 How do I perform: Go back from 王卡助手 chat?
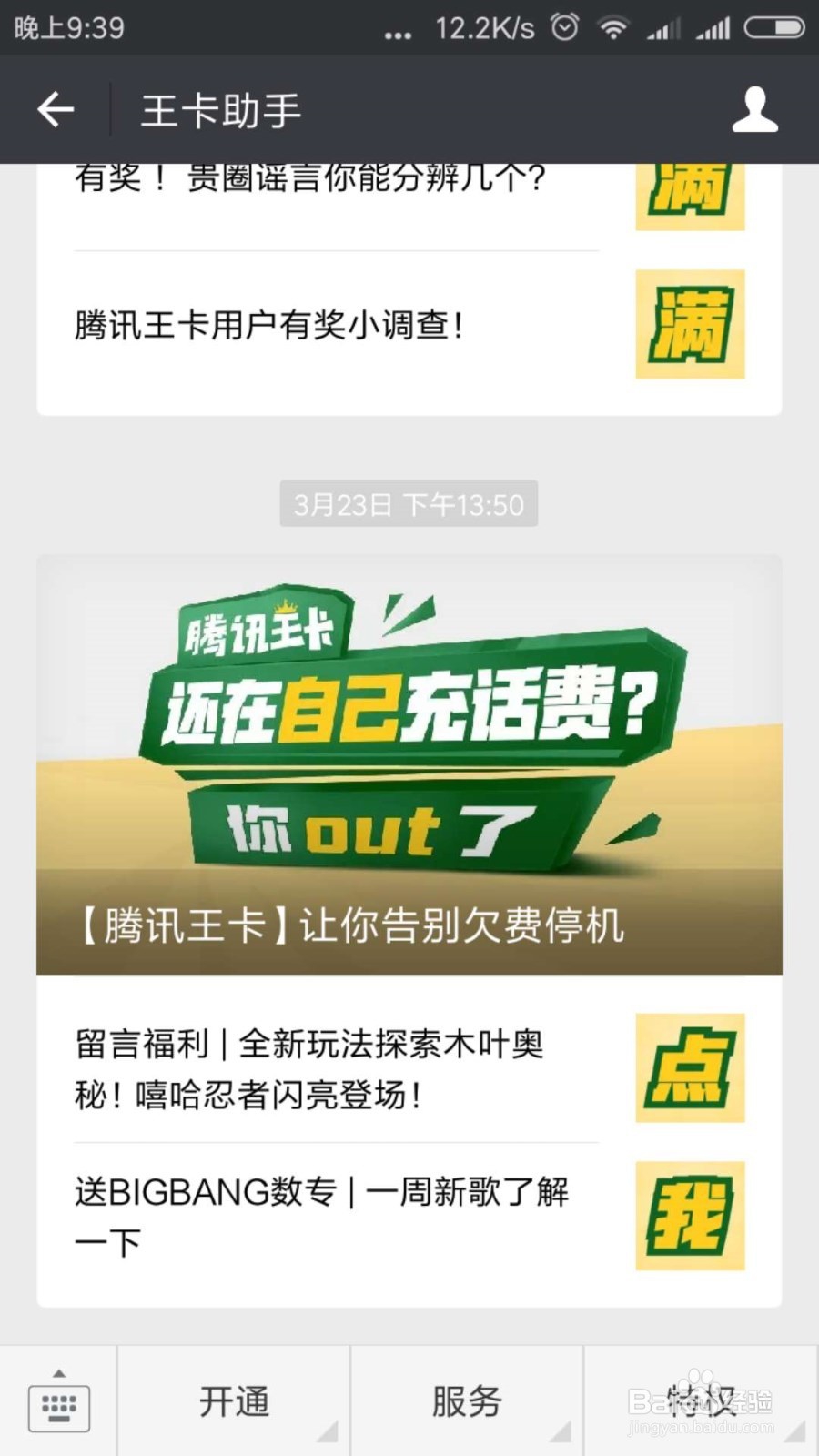(56, 110)
